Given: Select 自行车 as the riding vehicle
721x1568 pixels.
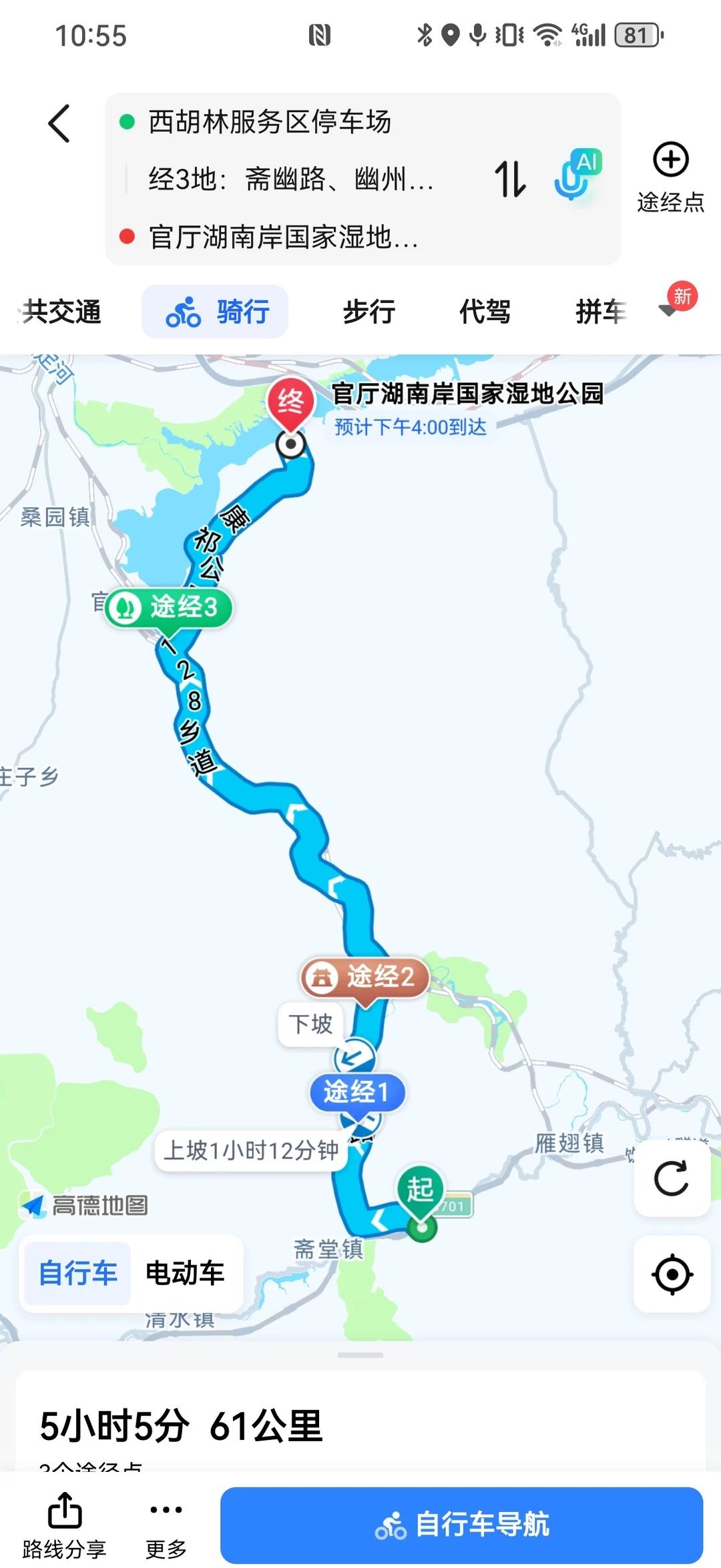Looking at the screenshot, I should point(76,1273).
